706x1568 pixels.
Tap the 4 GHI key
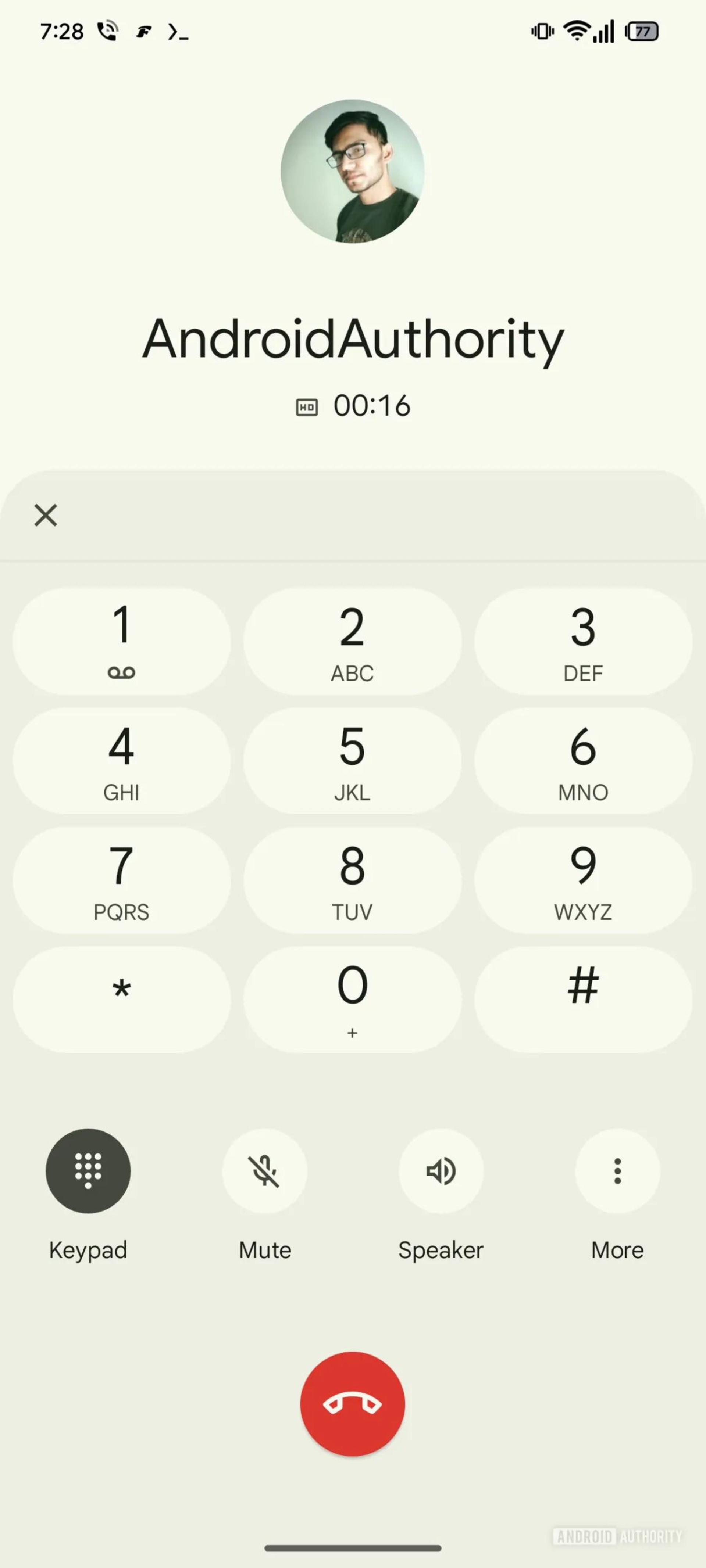121,760
